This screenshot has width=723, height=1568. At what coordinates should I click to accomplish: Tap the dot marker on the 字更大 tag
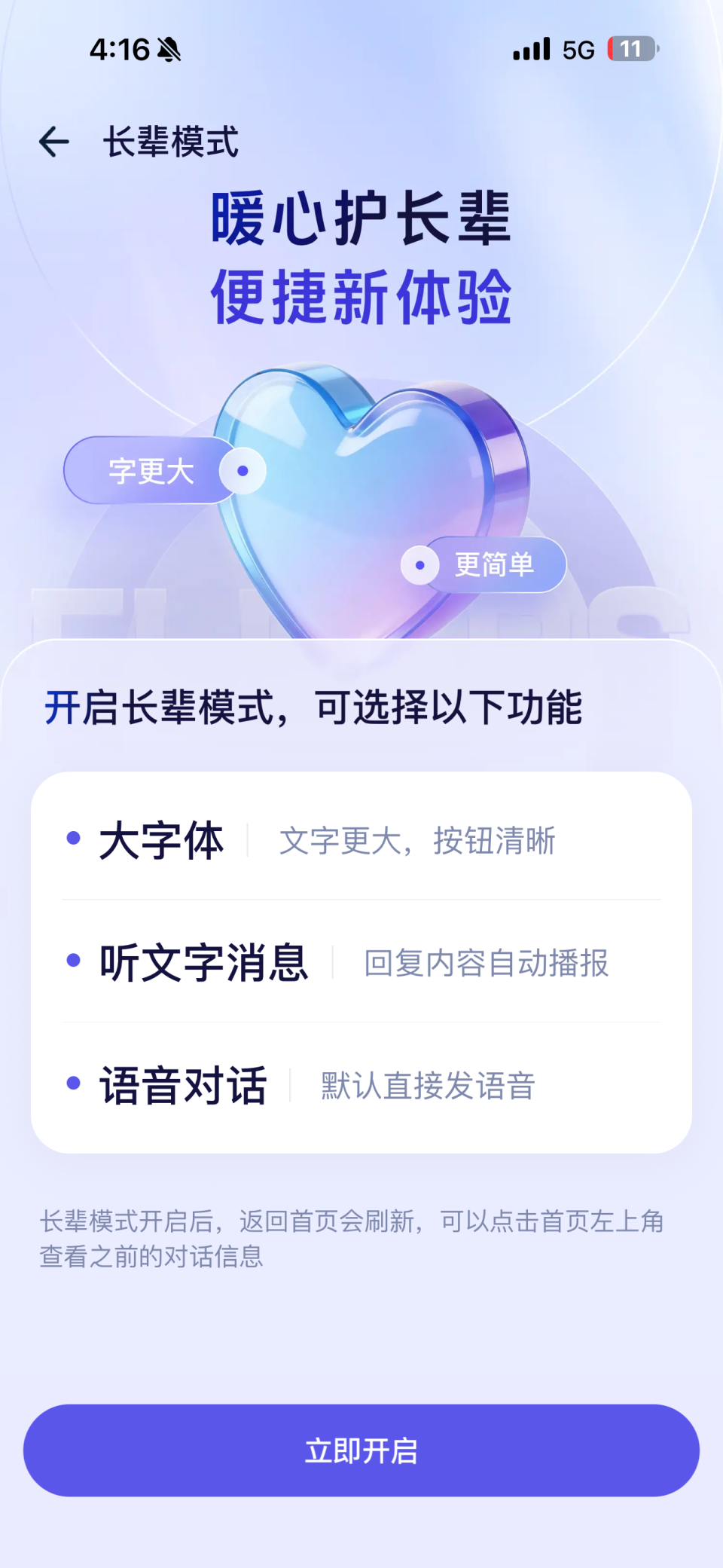click(241, 469)
